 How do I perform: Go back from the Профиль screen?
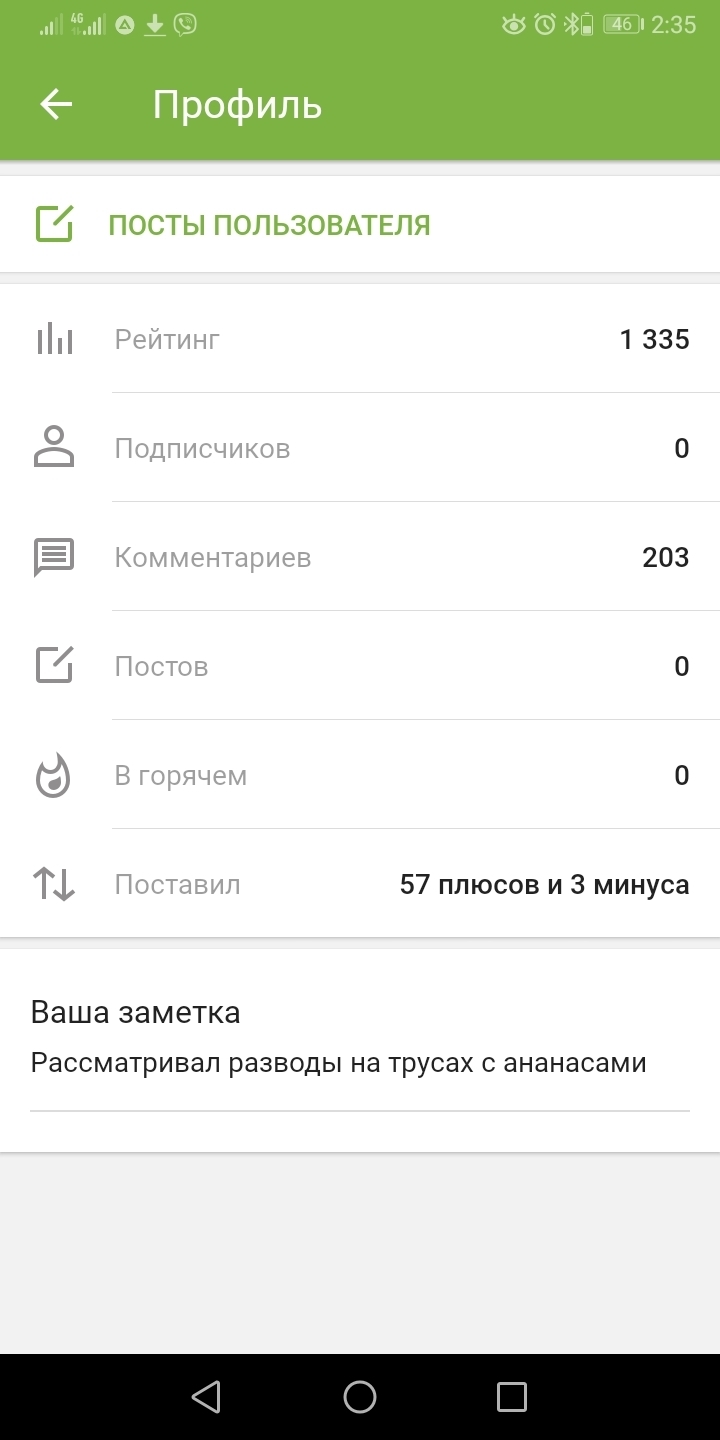click(x=56, y=104)
